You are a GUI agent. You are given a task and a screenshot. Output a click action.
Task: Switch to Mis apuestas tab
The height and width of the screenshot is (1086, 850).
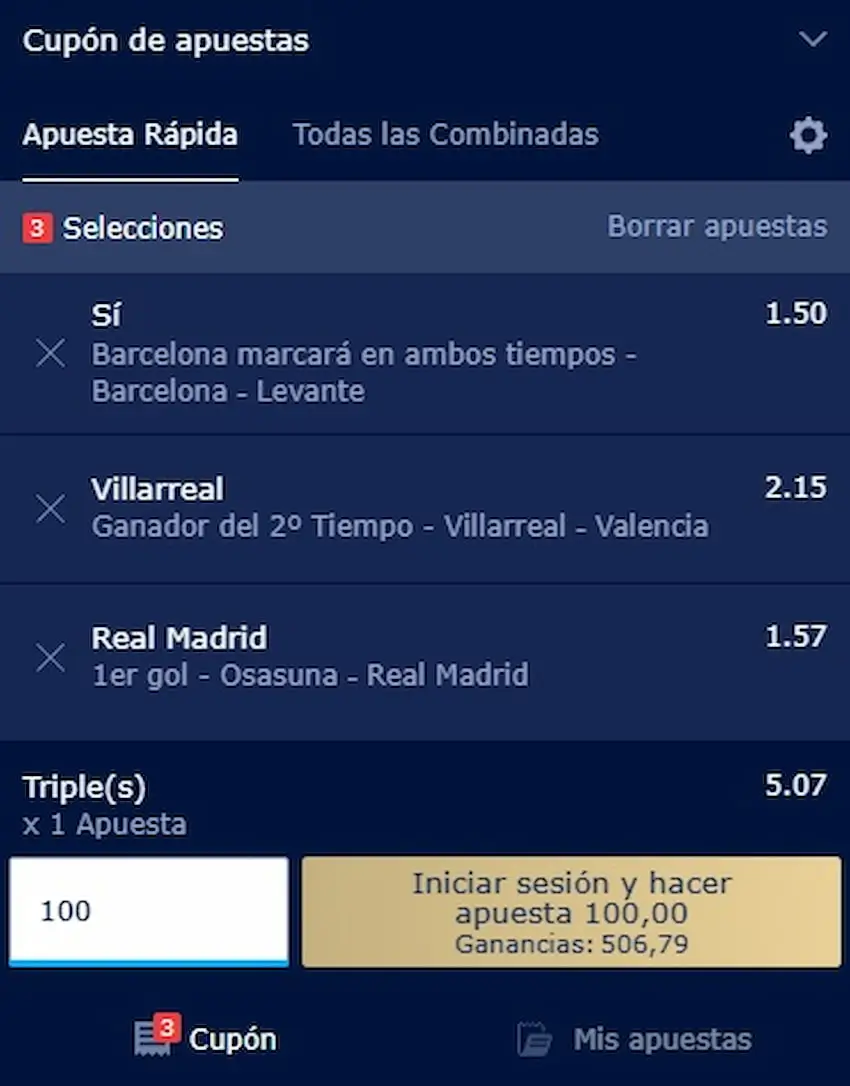click(635, 1039)
